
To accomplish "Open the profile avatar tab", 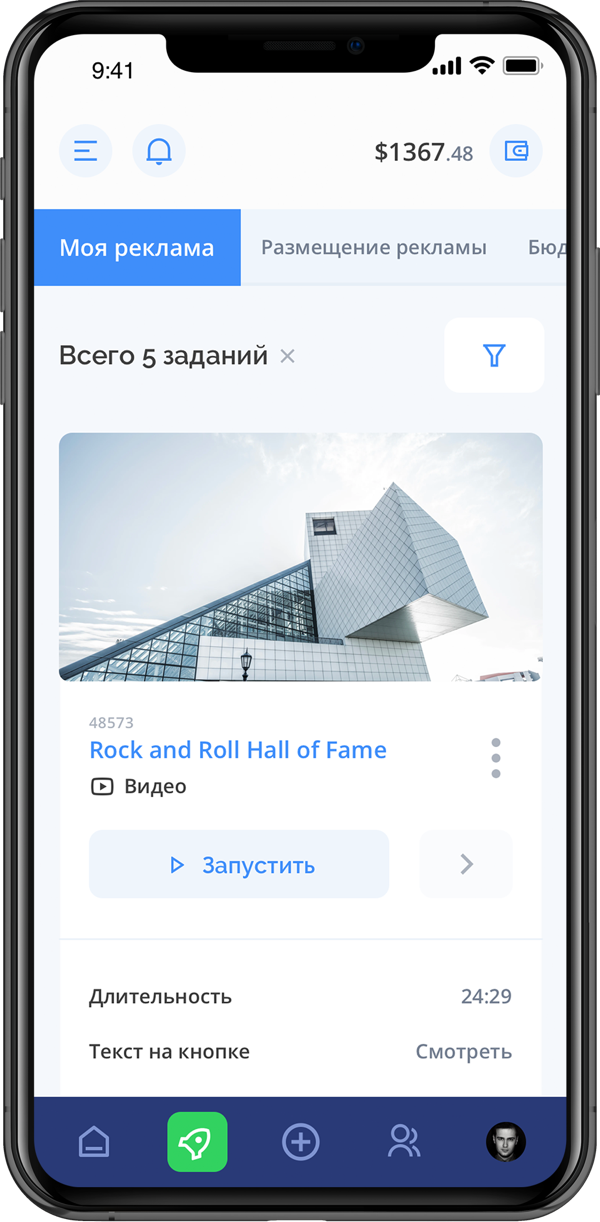I will pos(506,1142).
